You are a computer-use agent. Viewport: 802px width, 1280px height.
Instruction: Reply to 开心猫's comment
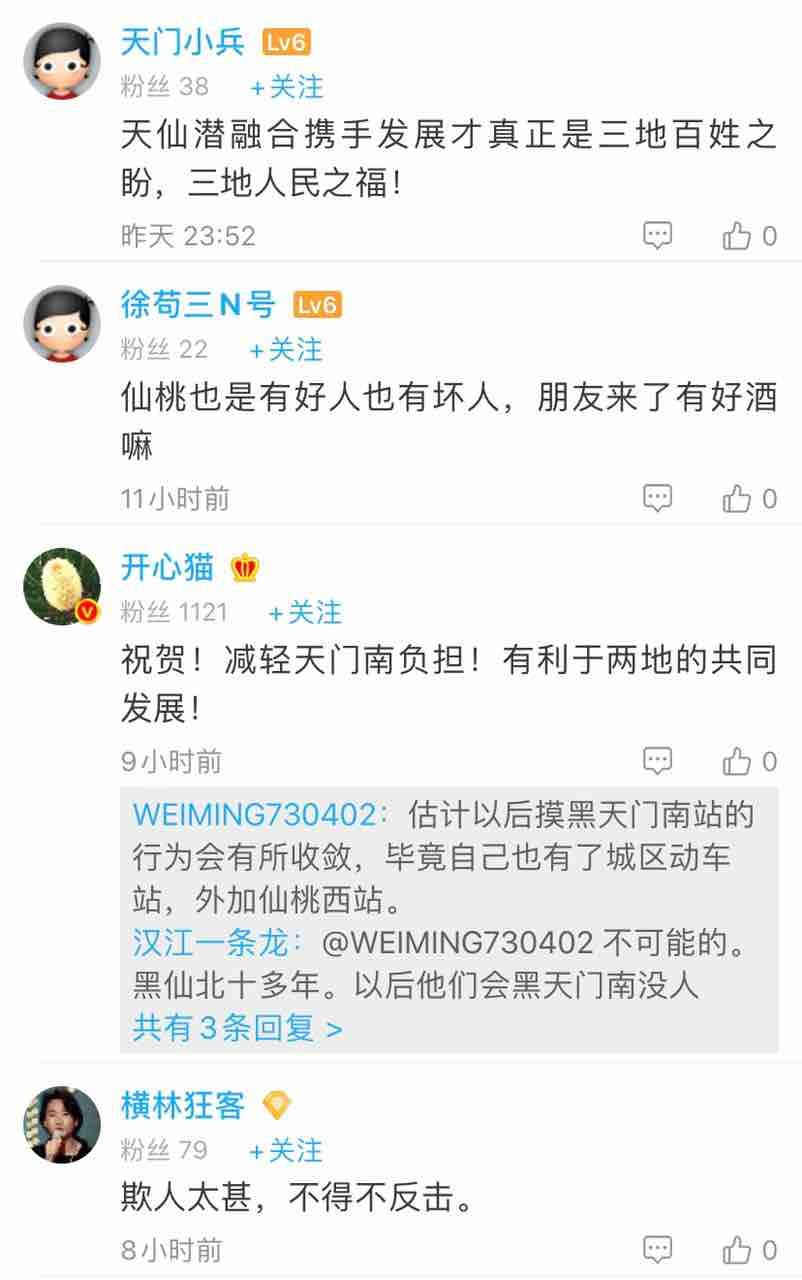pyautogui.click(x=657, y=762)
